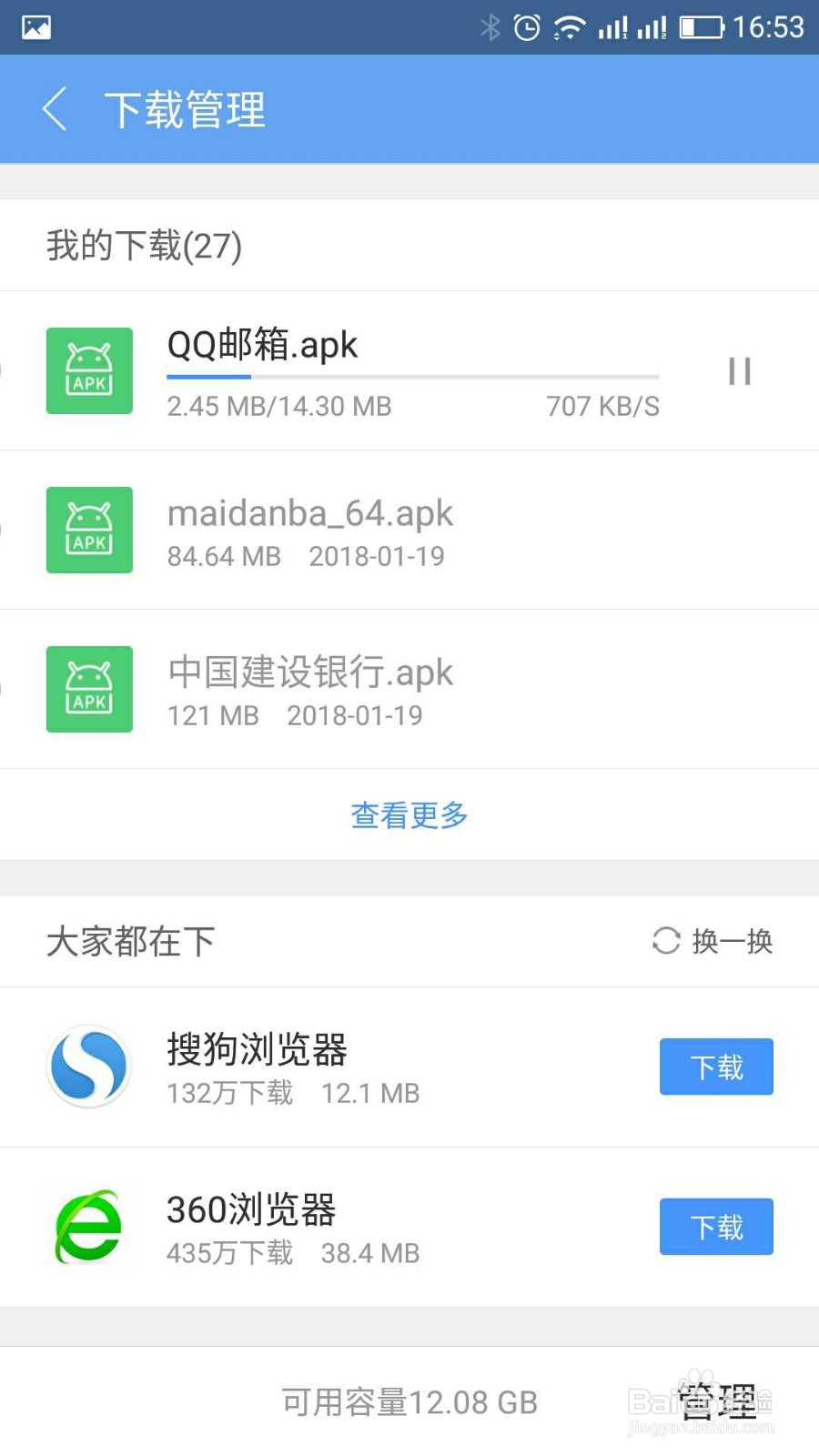
Task: Tap 下载 button for 搜狗浏览器
Action: (x=715, y=1067)
